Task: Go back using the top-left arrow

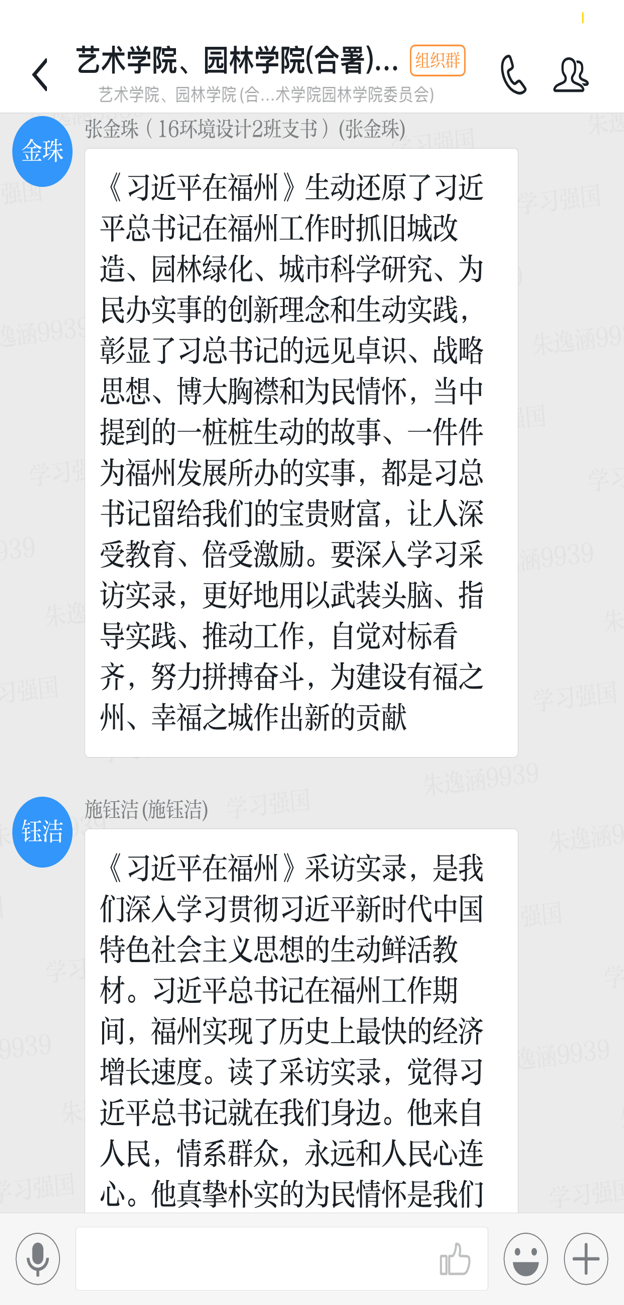Action: click(x=40, y=75)
